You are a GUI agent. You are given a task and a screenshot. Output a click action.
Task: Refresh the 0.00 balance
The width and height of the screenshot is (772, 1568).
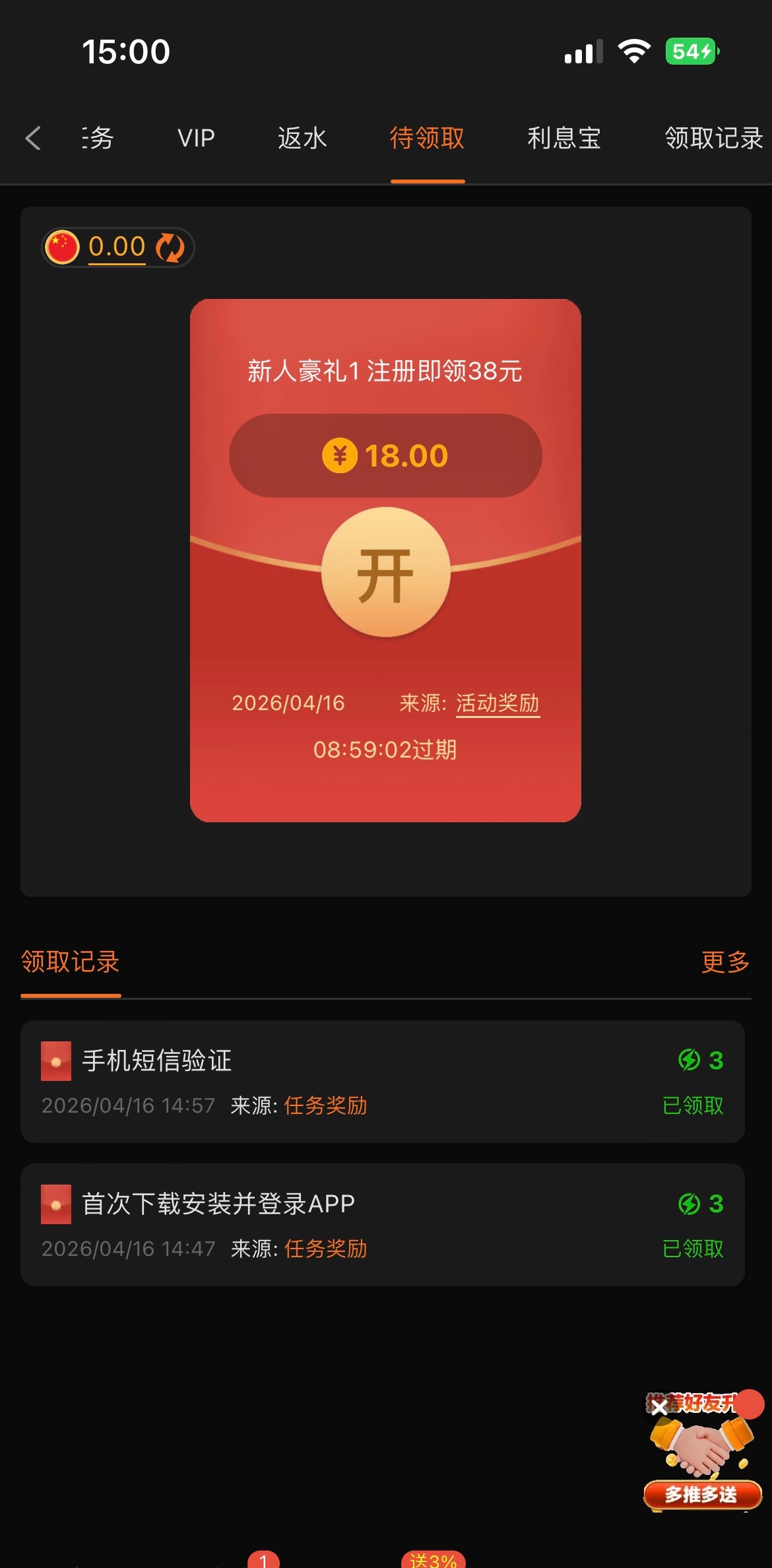170,247
